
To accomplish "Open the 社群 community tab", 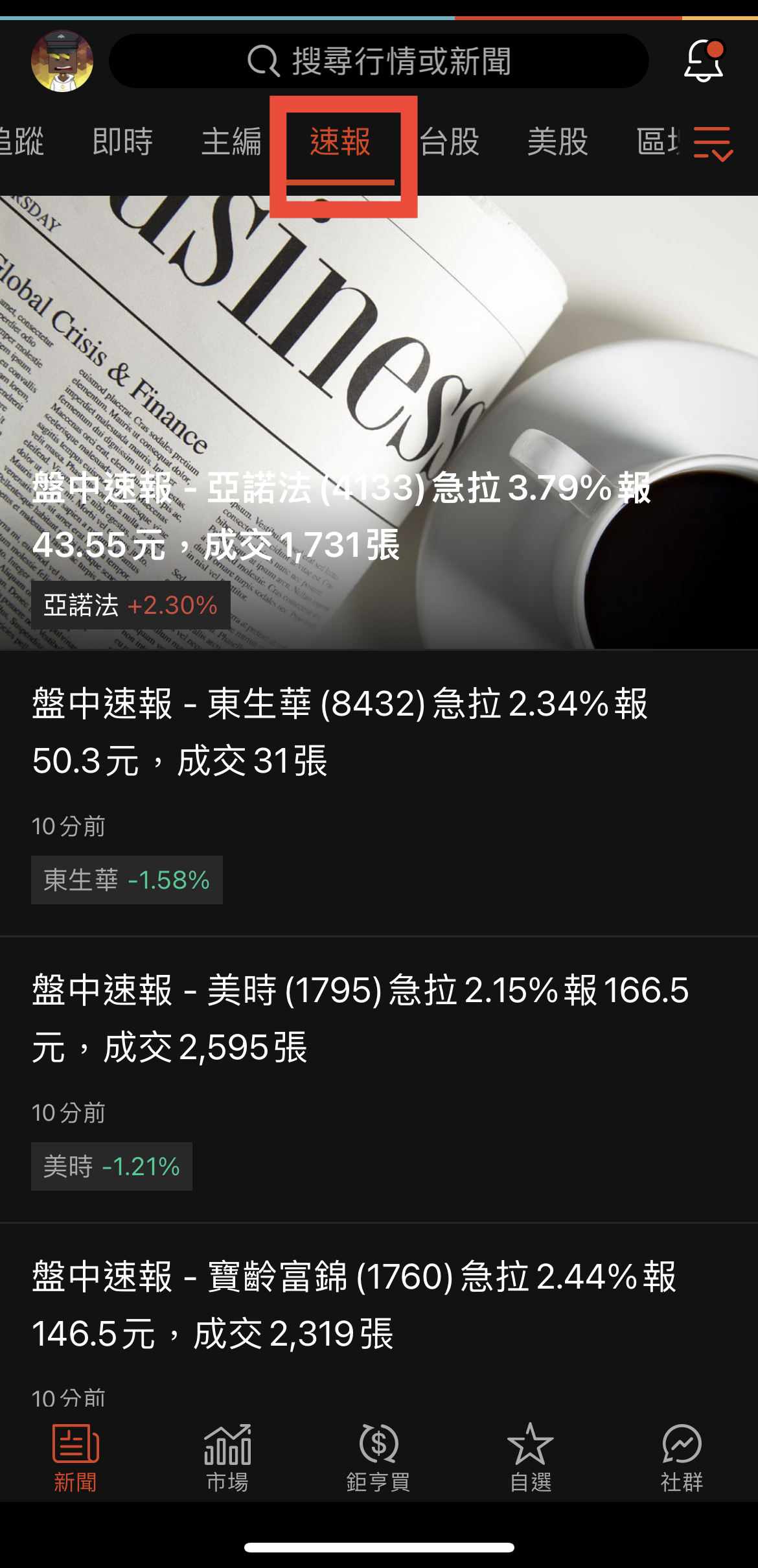I will pos(682,1458).
